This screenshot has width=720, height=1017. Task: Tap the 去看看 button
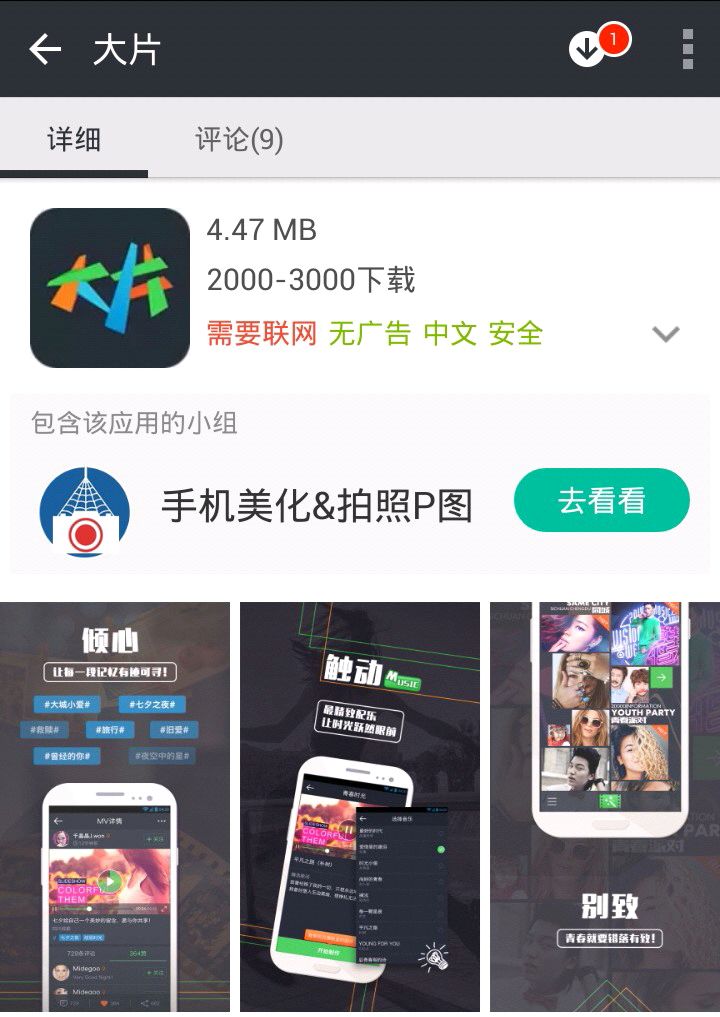[601, 501]
